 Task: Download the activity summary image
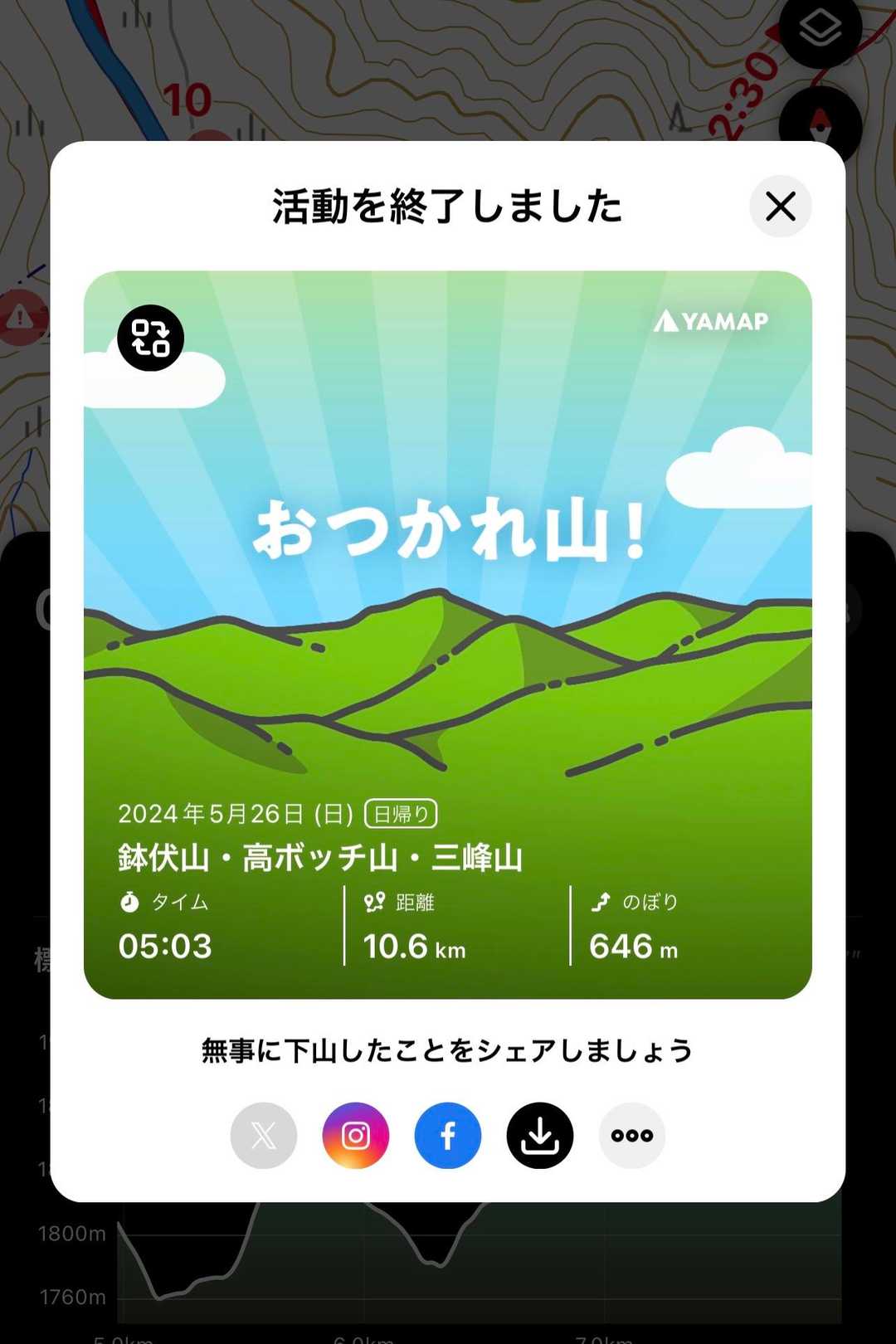click(x=540, y=1135)
